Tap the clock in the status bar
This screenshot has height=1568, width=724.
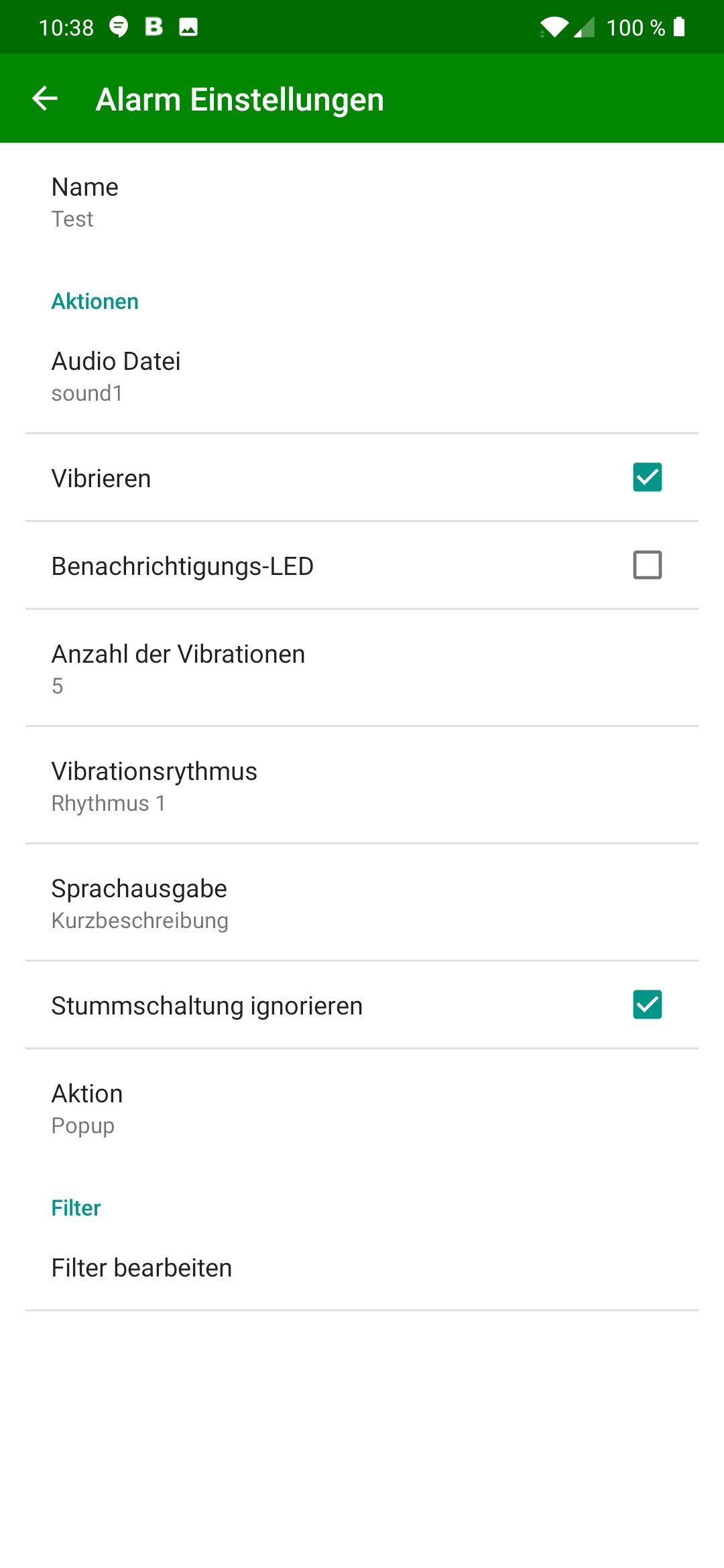point(67,27)
